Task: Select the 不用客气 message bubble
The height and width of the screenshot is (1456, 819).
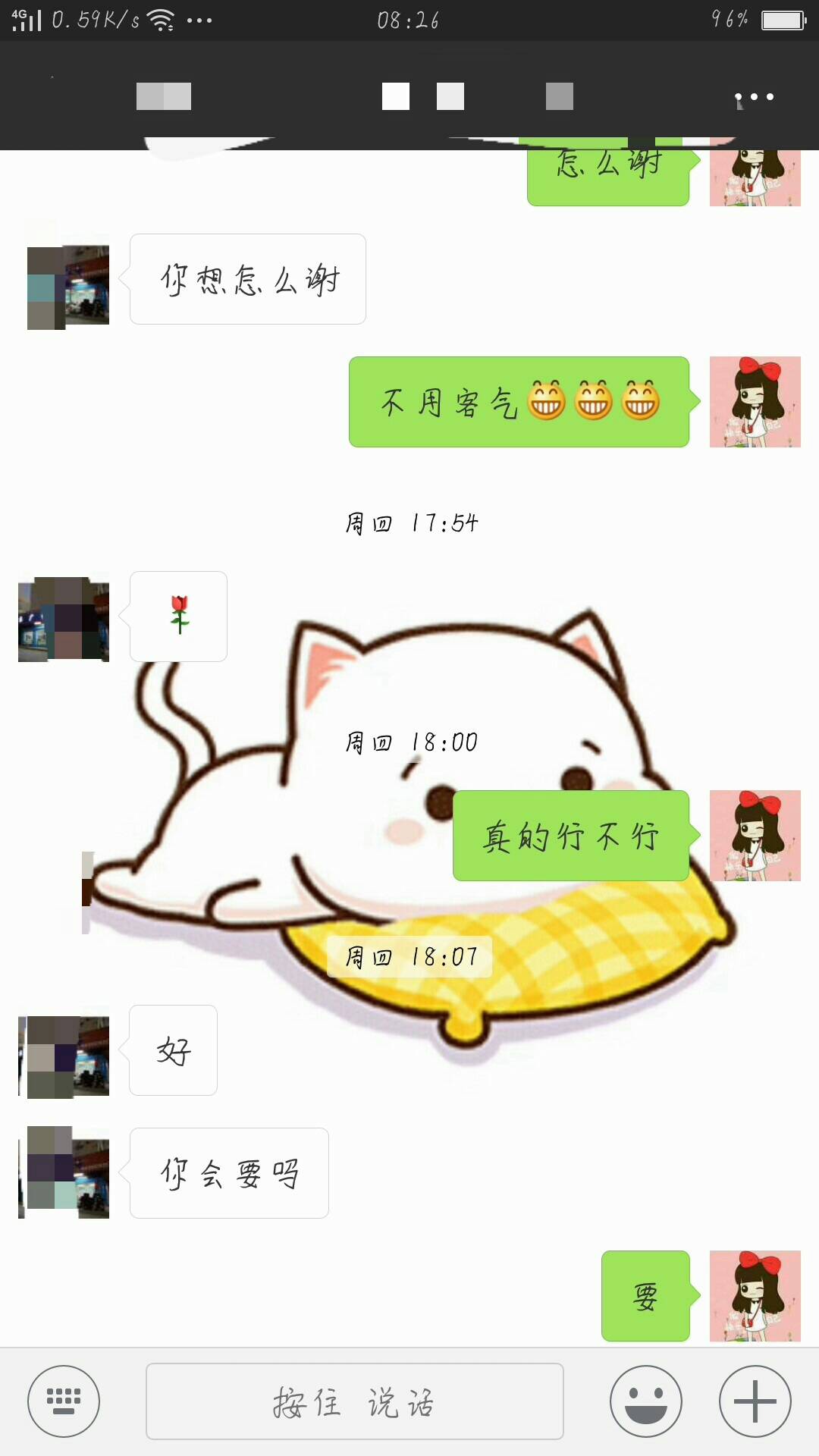Action: tap(518, 402)
